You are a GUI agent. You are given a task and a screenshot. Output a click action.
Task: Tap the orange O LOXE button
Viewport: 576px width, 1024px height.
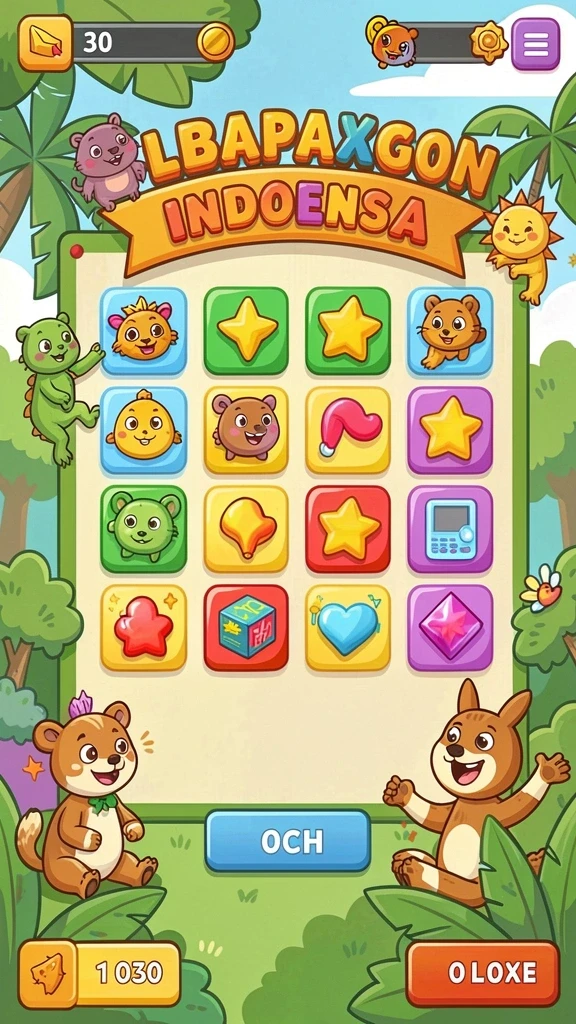[x=483, y=974]
